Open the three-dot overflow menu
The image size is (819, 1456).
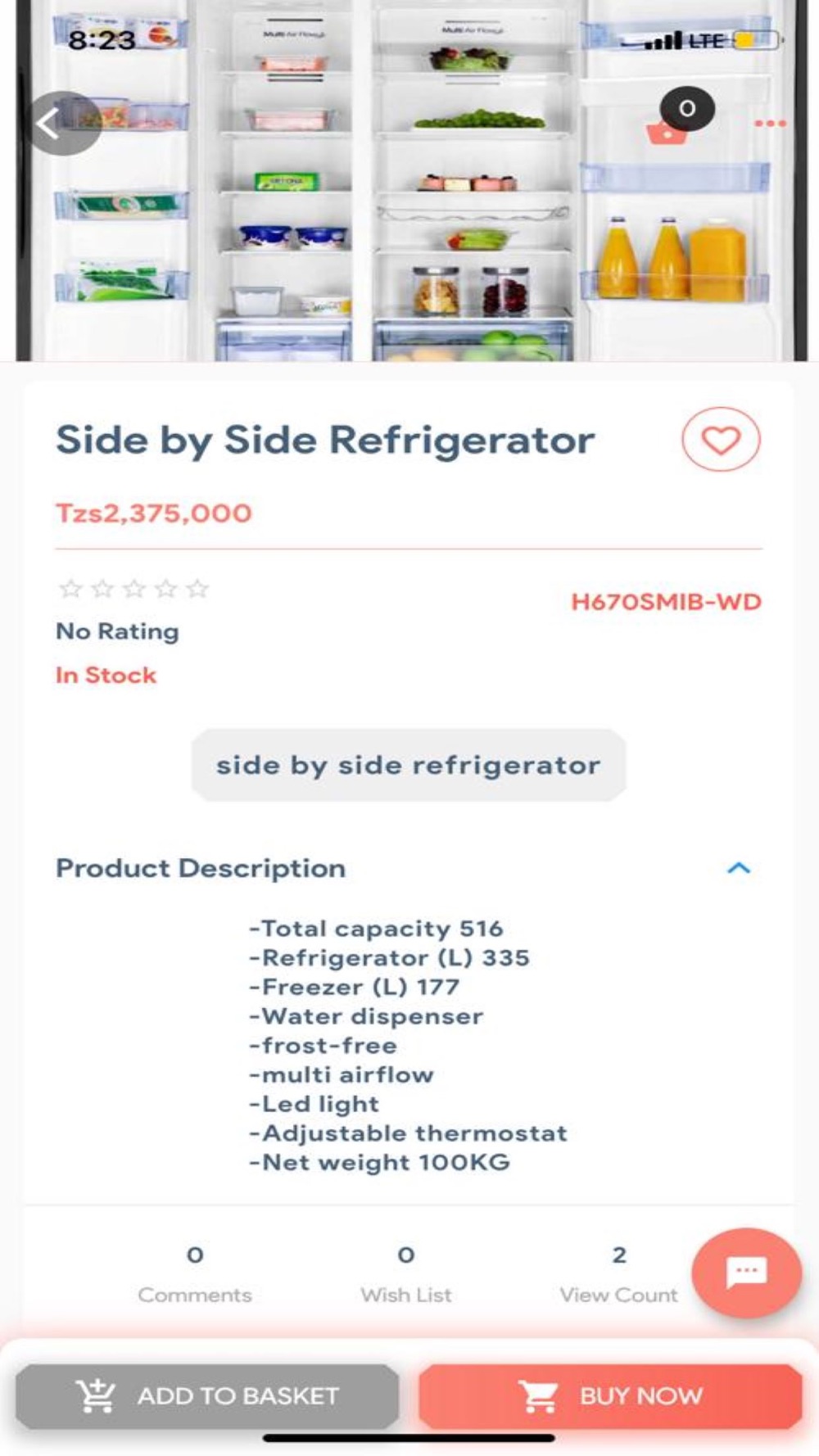point(771,124)
